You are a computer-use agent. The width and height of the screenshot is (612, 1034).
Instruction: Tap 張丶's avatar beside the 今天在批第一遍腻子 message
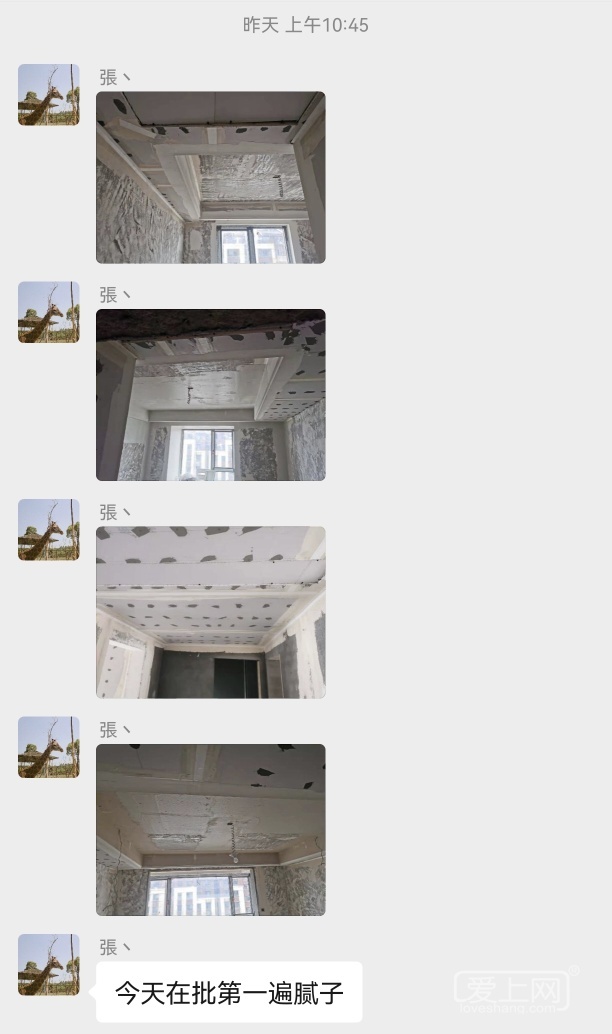coord(48,965)
